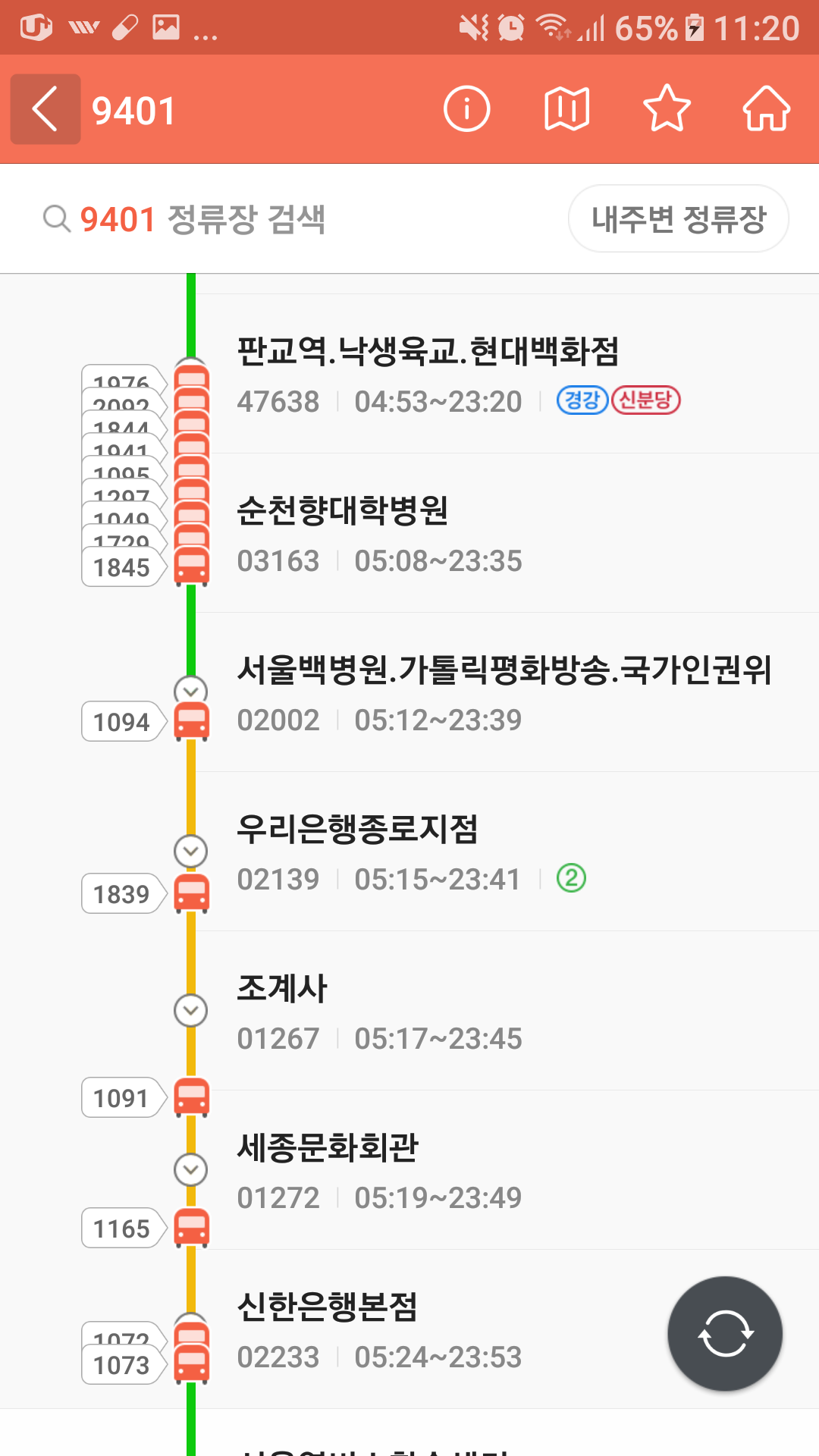
Task: Tap the star icon to favorite route 9401
Action: [x=667, y=108]
